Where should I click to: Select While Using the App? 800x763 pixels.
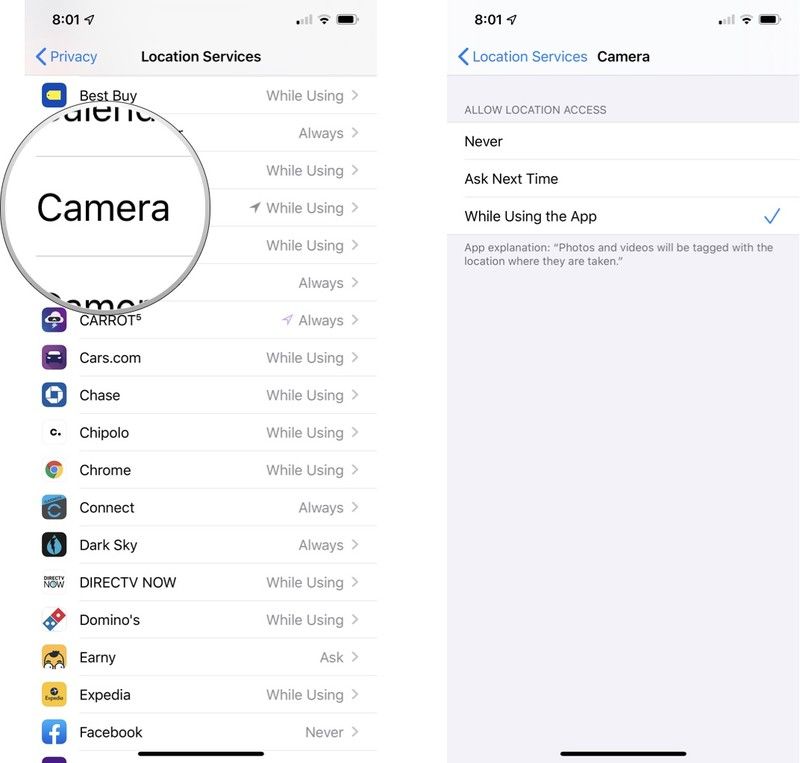pyautogui.click(x=620, y=216)
